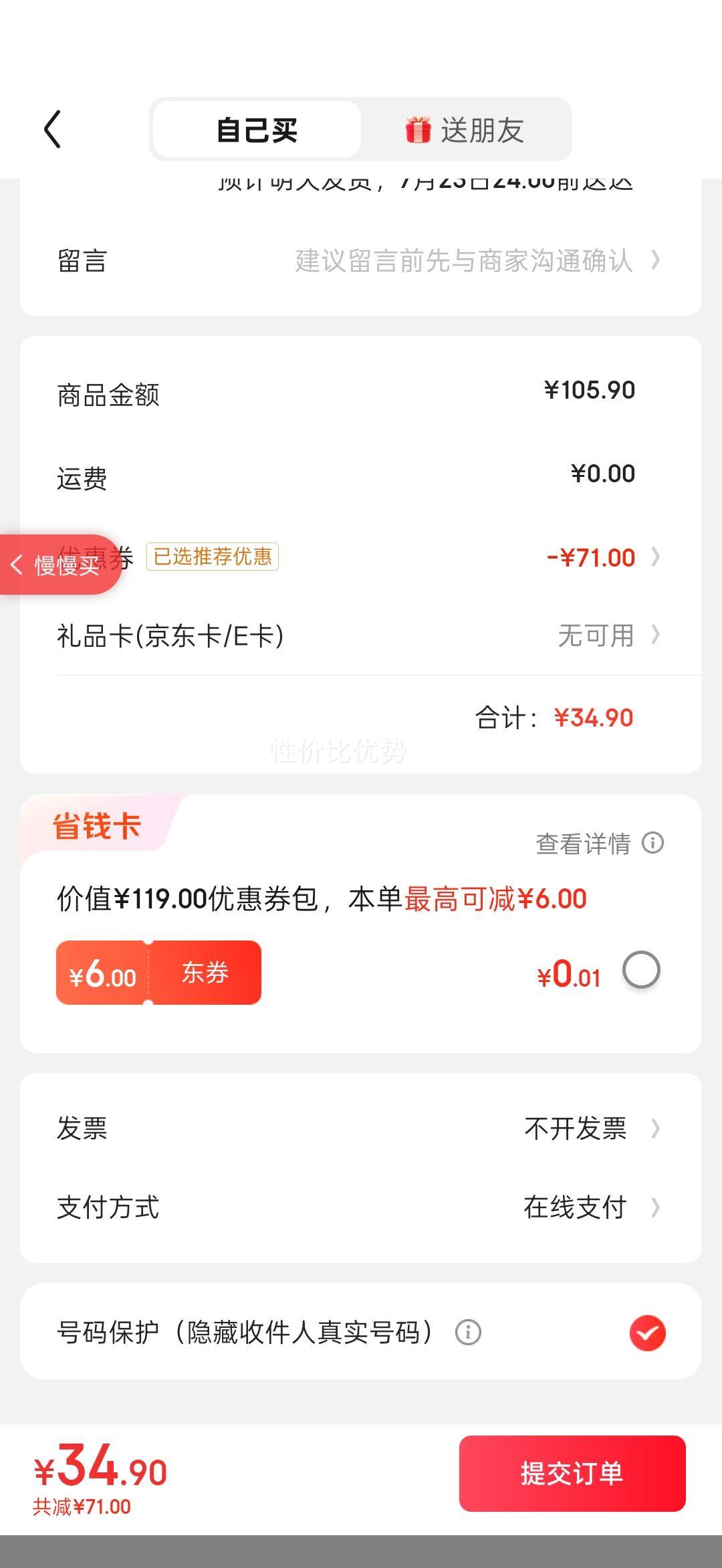Viewport: 722px width, 1568px height.
Task: Open the 发票 invoice settings row
Action: tap(361, 1129)
